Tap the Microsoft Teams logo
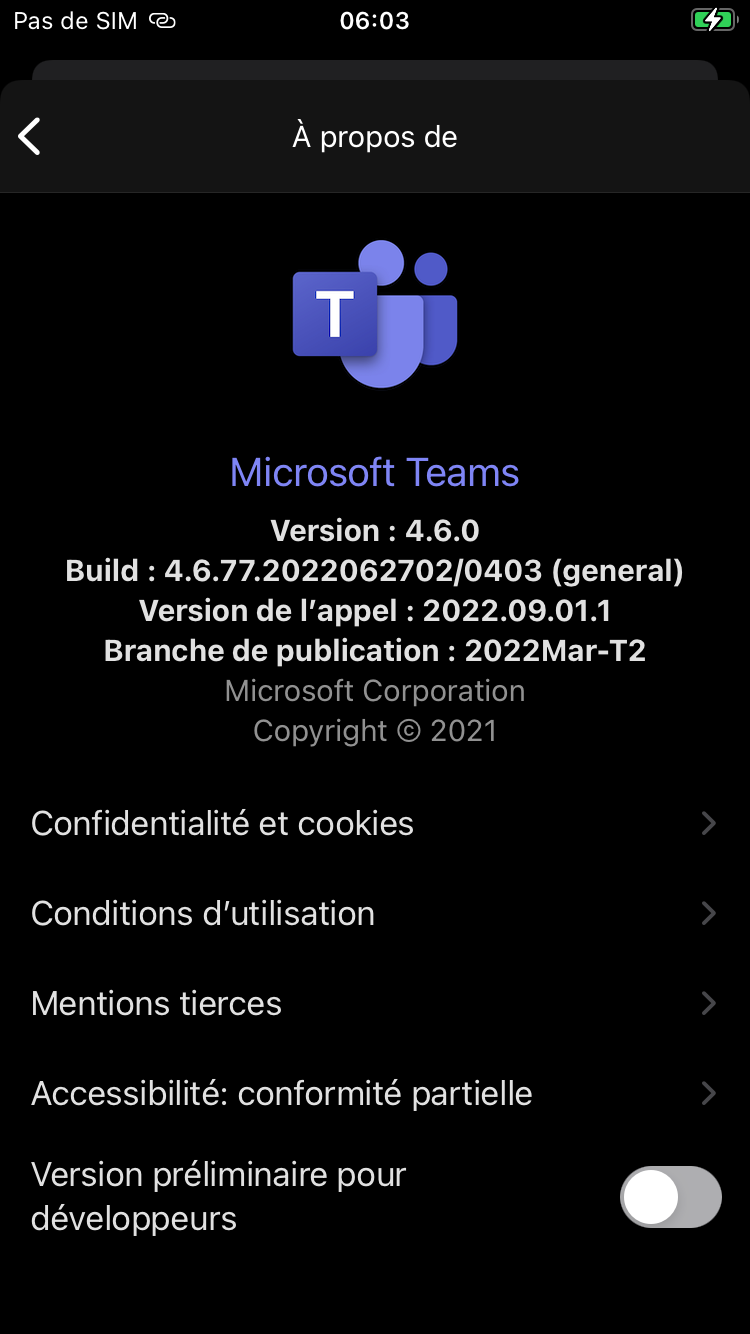The height and width of the screenshot is (1334, 750). 374,312
